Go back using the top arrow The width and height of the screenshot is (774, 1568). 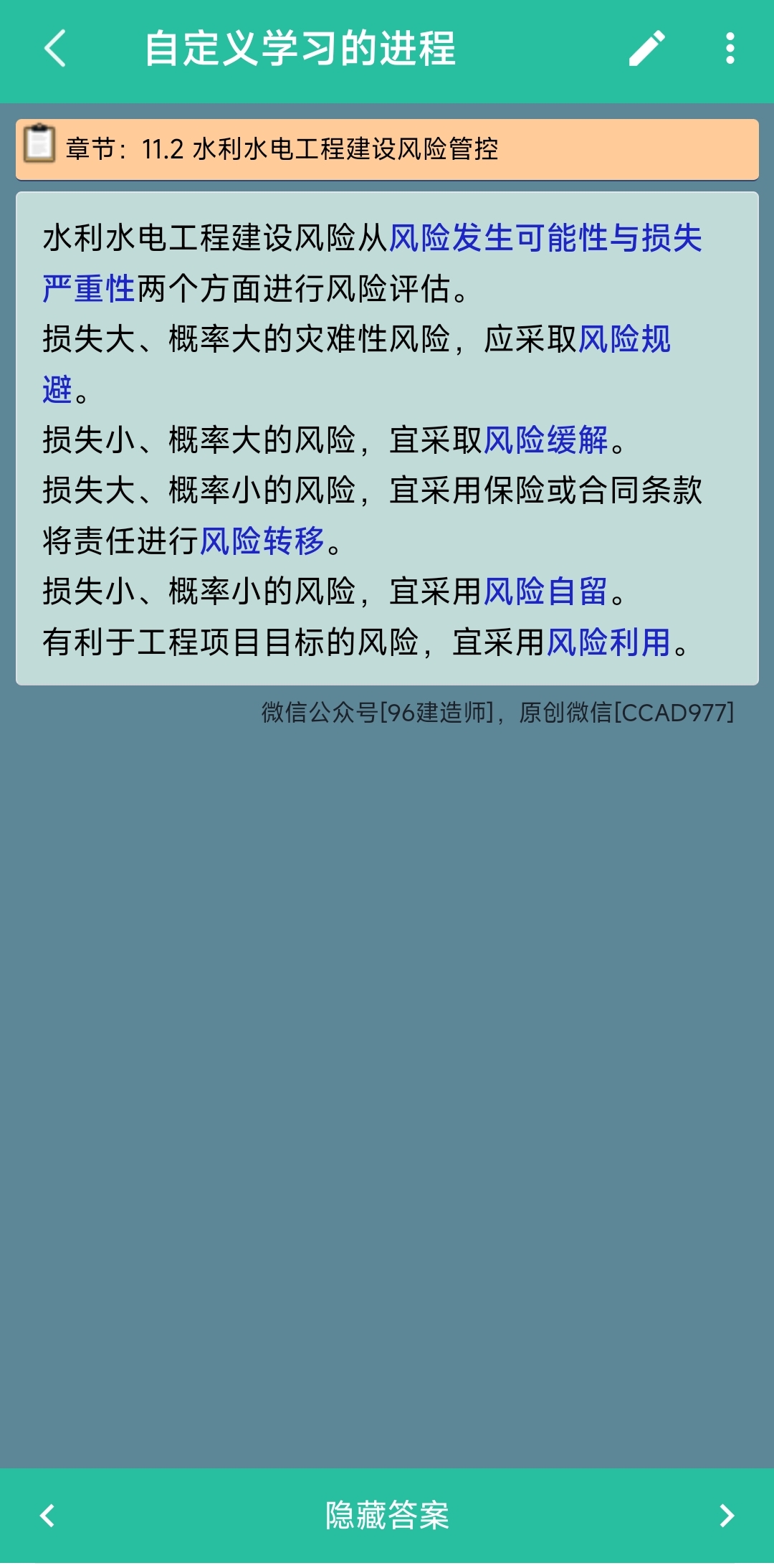(x=55, y=49)
